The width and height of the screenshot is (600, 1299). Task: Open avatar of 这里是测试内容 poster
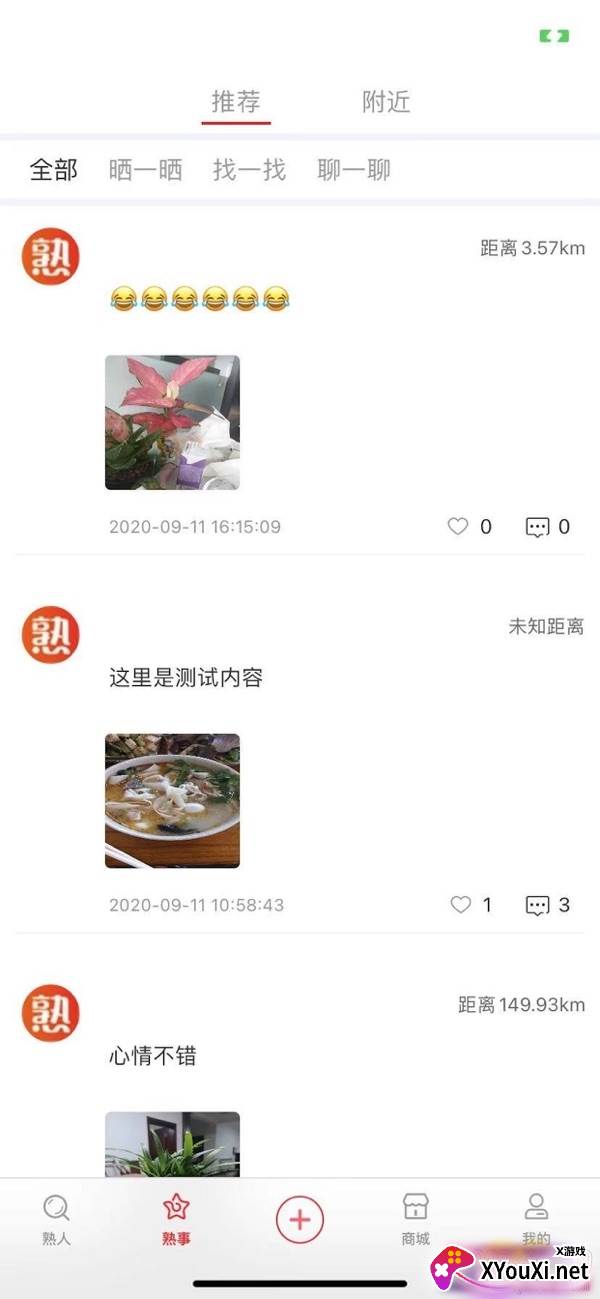point(50,635)
